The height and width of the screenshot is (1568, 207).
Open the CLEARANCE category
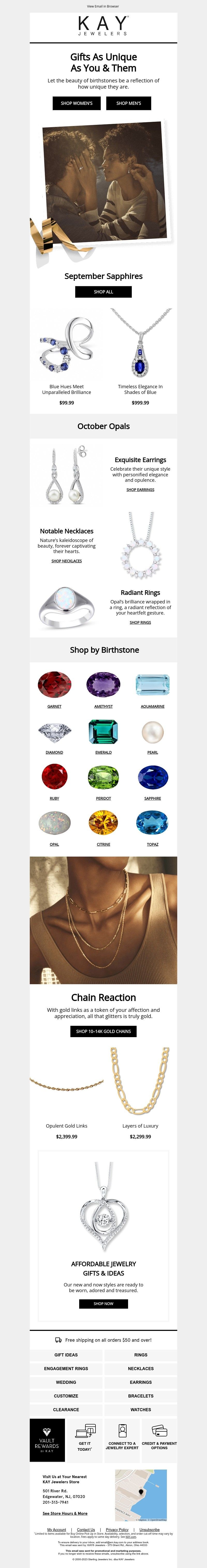click(66, 1409)
